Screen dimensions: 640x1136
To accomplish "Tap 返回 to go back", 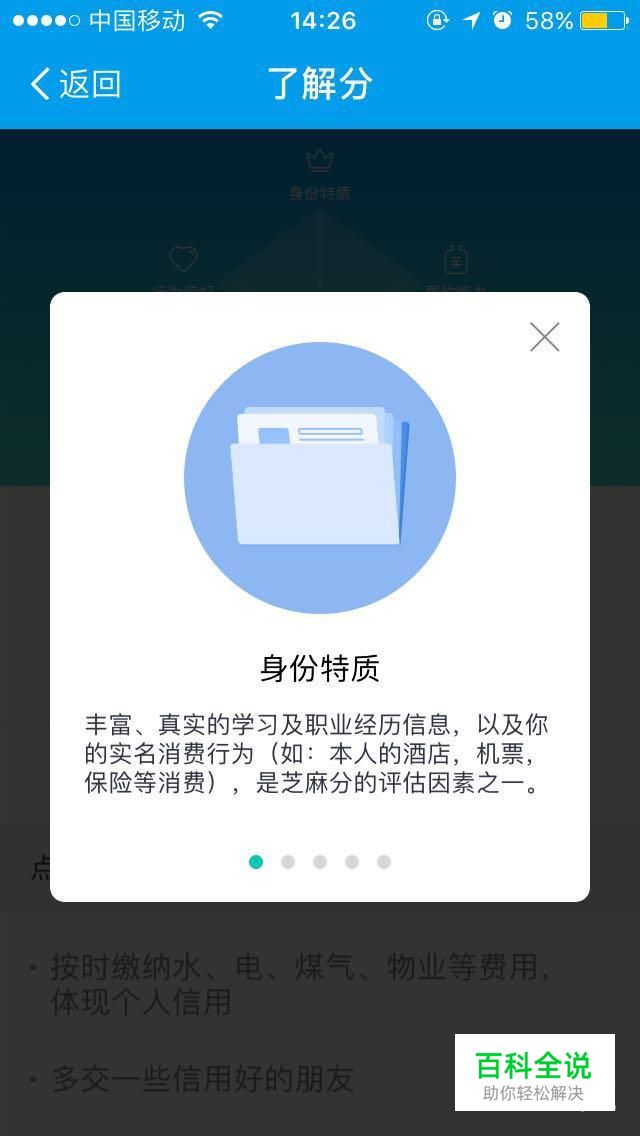I will [76, 84].
